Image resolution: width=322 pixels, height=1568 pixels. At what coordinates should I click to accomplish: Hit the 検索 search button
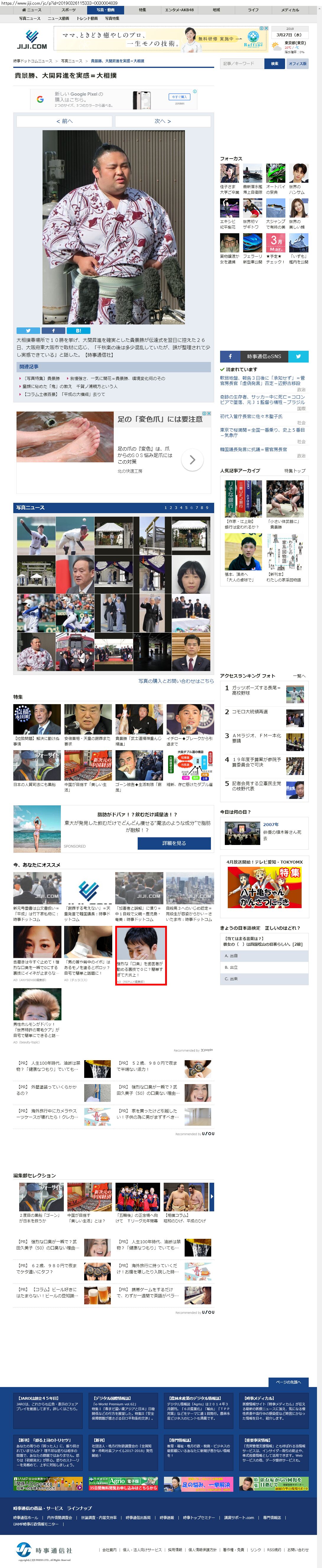point(274,63)
